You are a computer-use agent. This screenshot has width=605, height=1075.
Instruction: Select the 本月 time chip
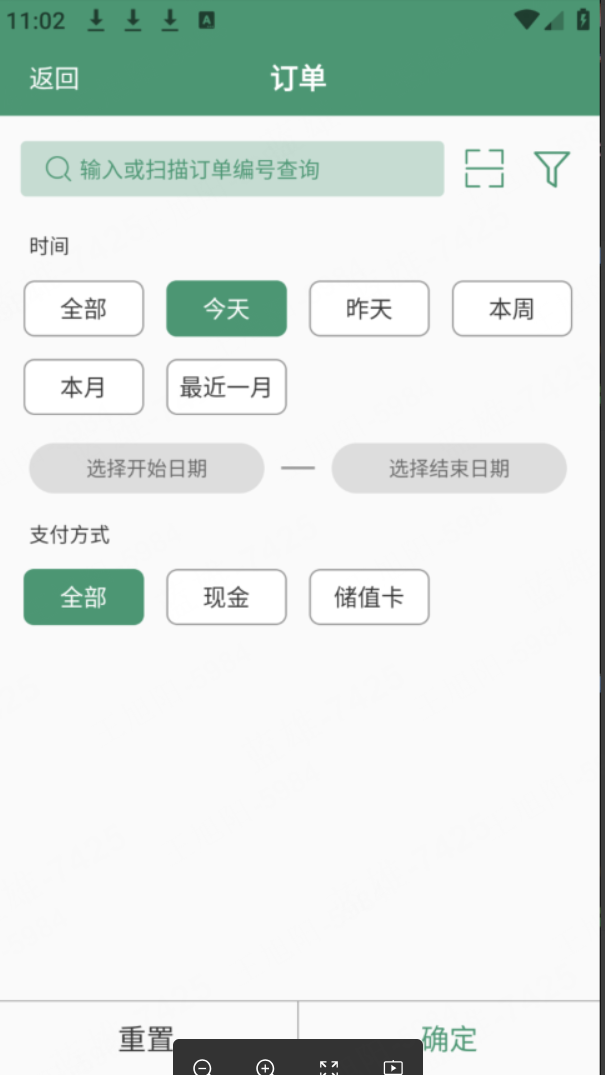click(x=84, y=387)
